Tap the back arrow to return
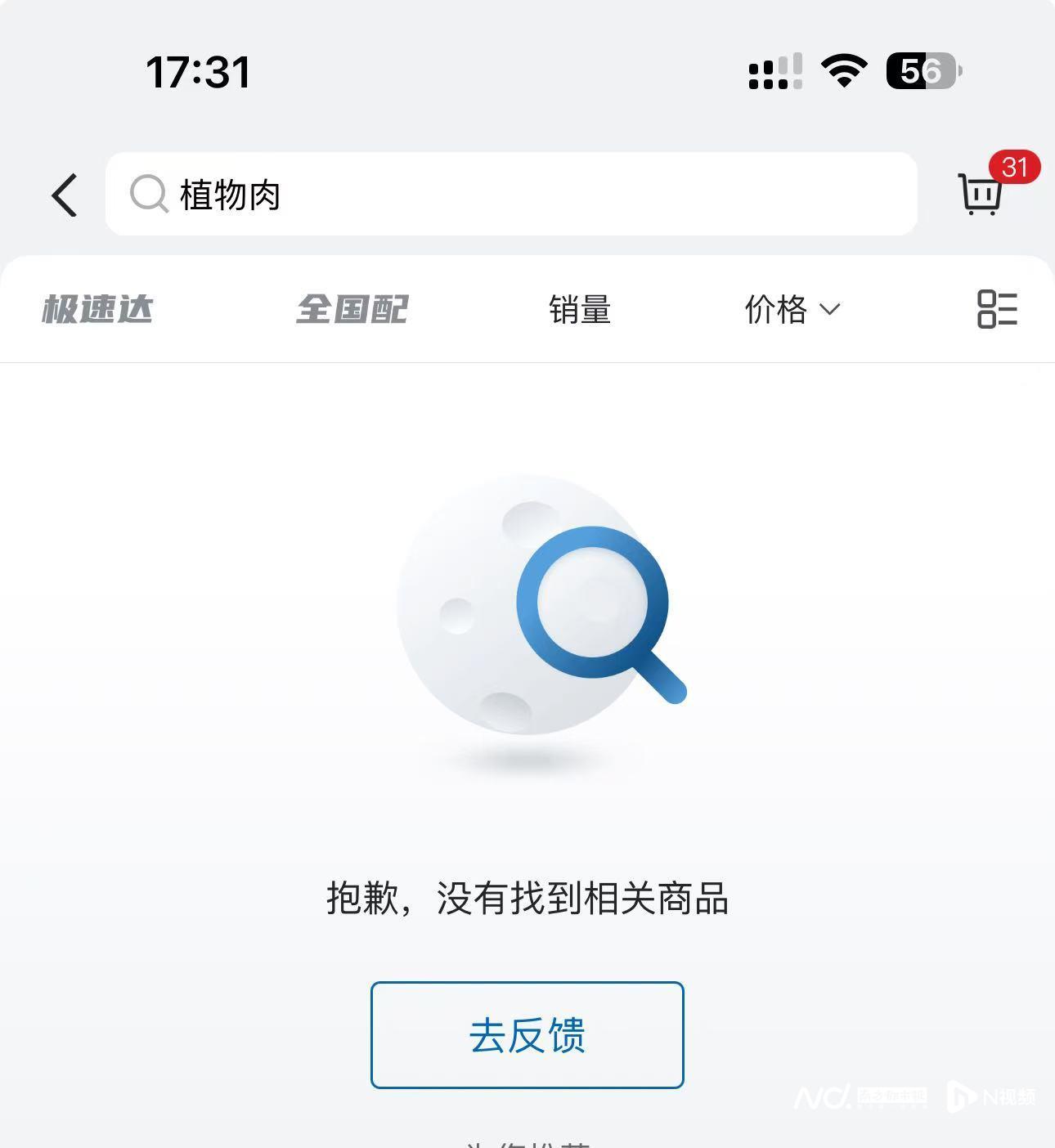The width and height of the screenshot is (1055, 1148). [x=65, y=194]
